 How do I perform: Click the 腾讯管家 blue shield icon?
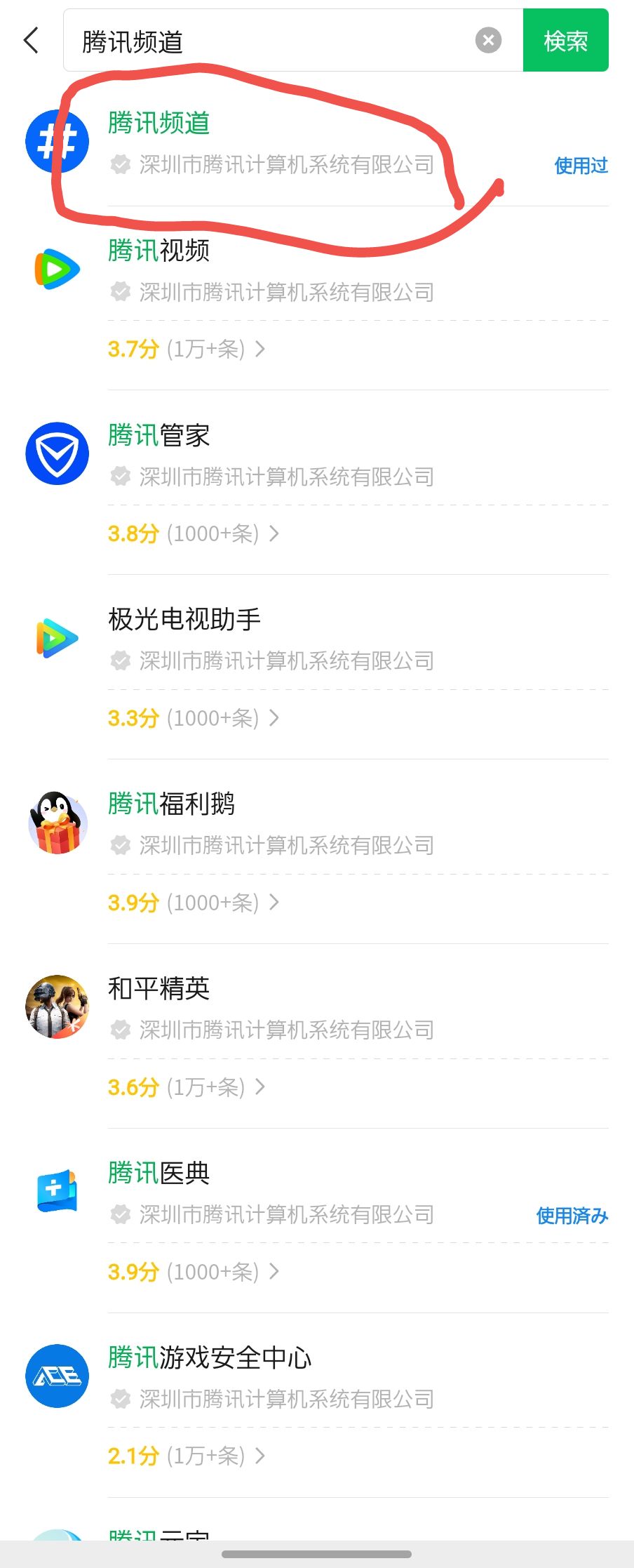coord(56,453)
